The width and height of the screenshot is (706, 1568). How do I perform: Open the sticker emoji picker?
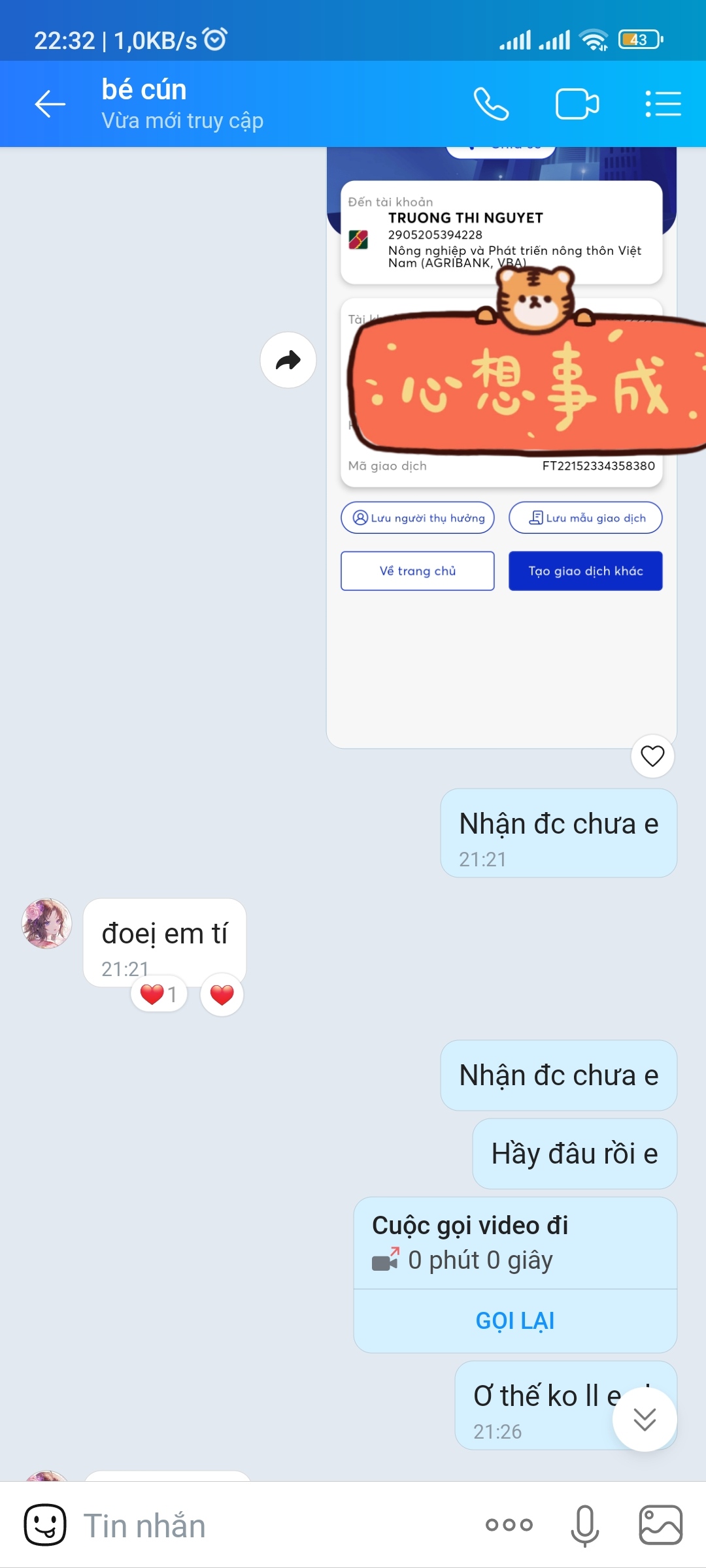pyautogui.click(x=45, y=1526)
